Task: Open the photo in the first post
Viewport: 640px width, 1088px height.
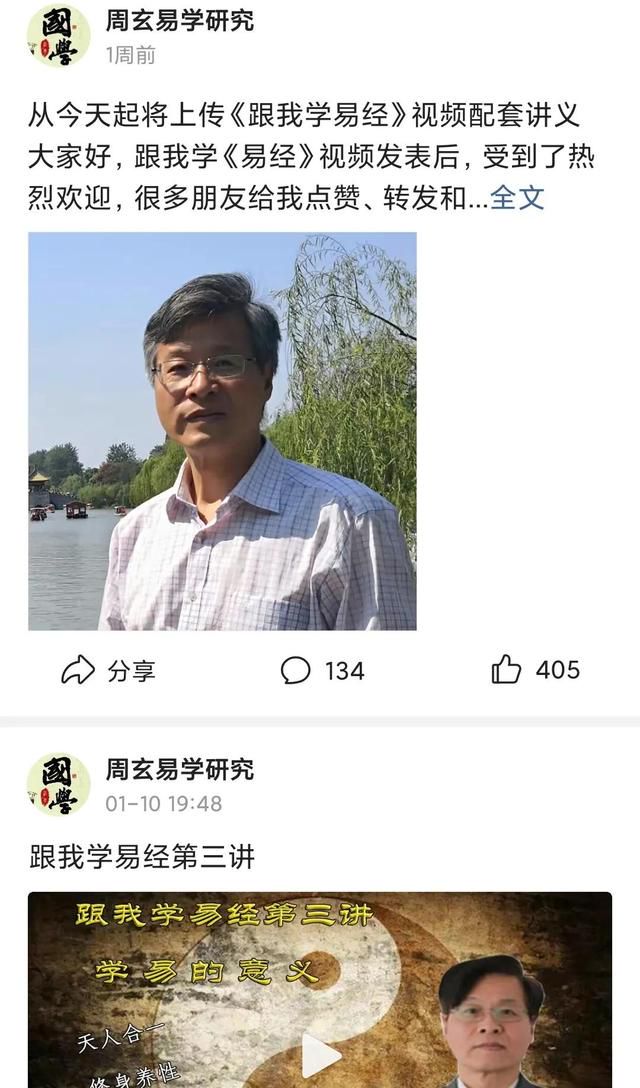Action: click(x=222, y=431)
